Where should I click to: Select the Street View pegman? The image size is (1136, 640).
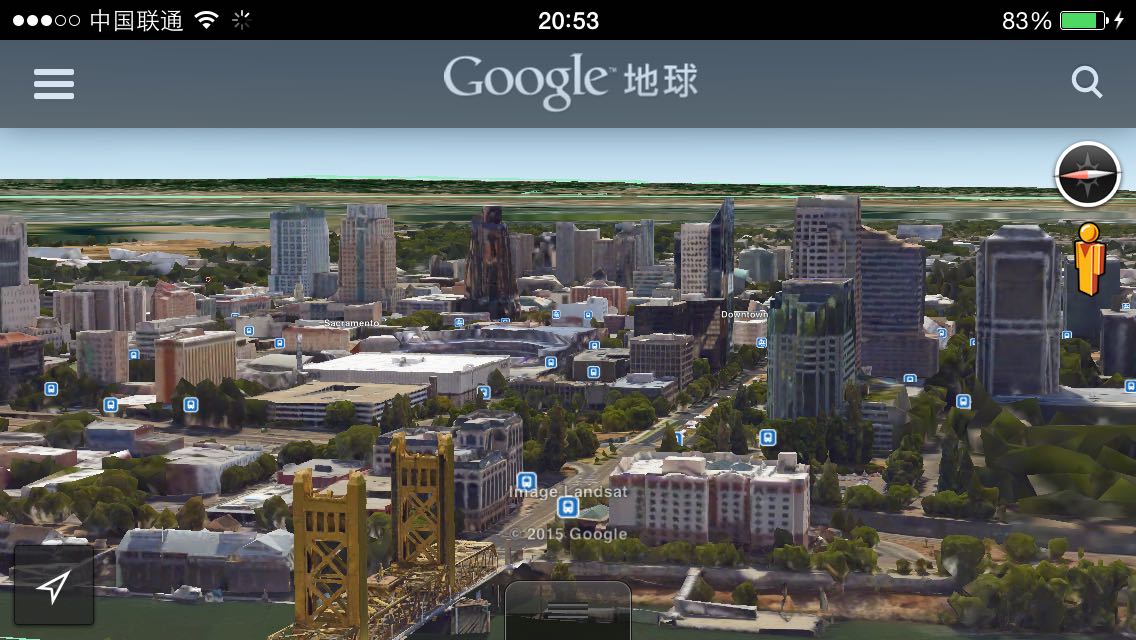(1088, 258)
